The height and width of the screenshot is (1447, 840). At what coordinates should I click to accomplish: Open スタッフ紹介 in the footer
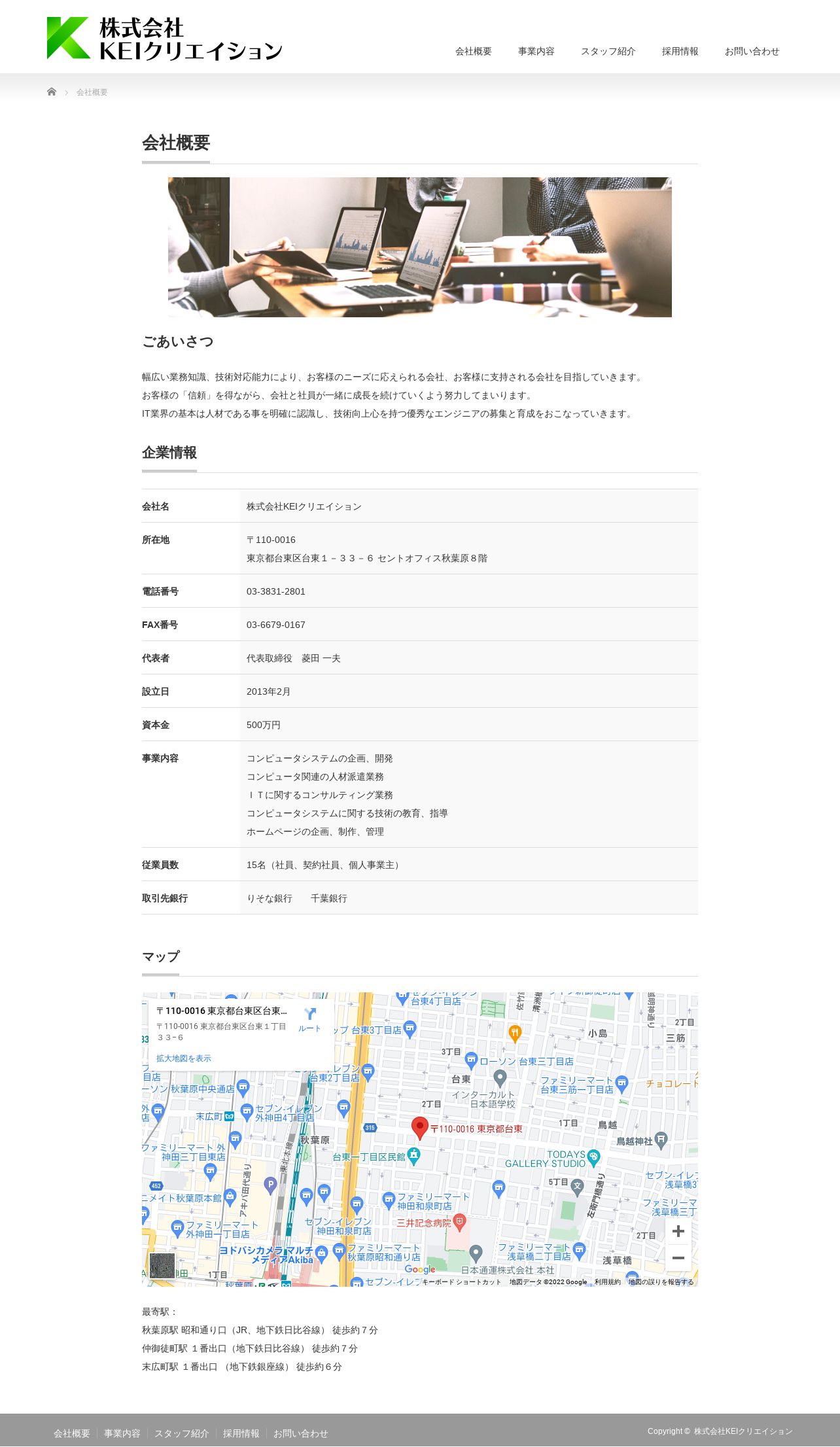pos(182,1433)
